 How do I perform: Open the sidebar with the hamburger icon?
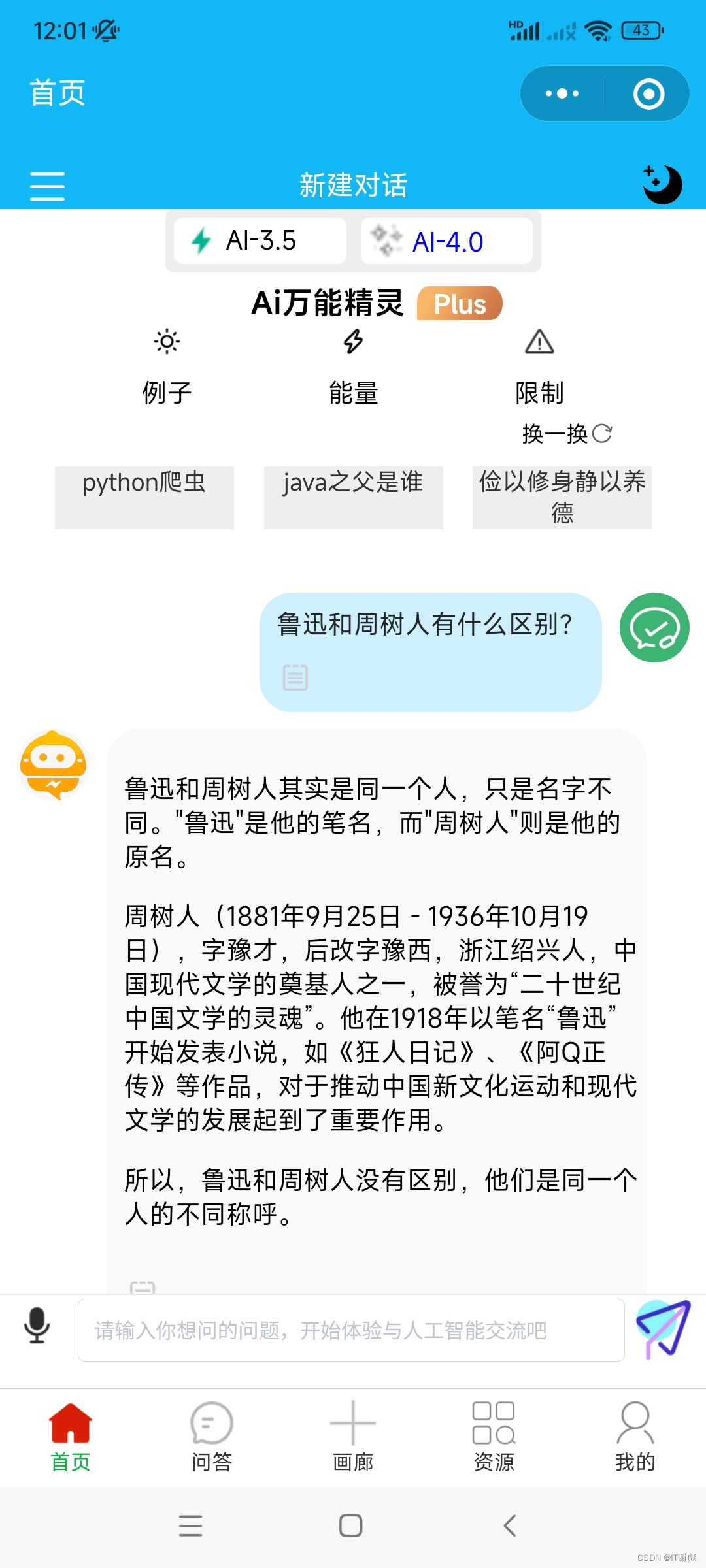point(47,186)
